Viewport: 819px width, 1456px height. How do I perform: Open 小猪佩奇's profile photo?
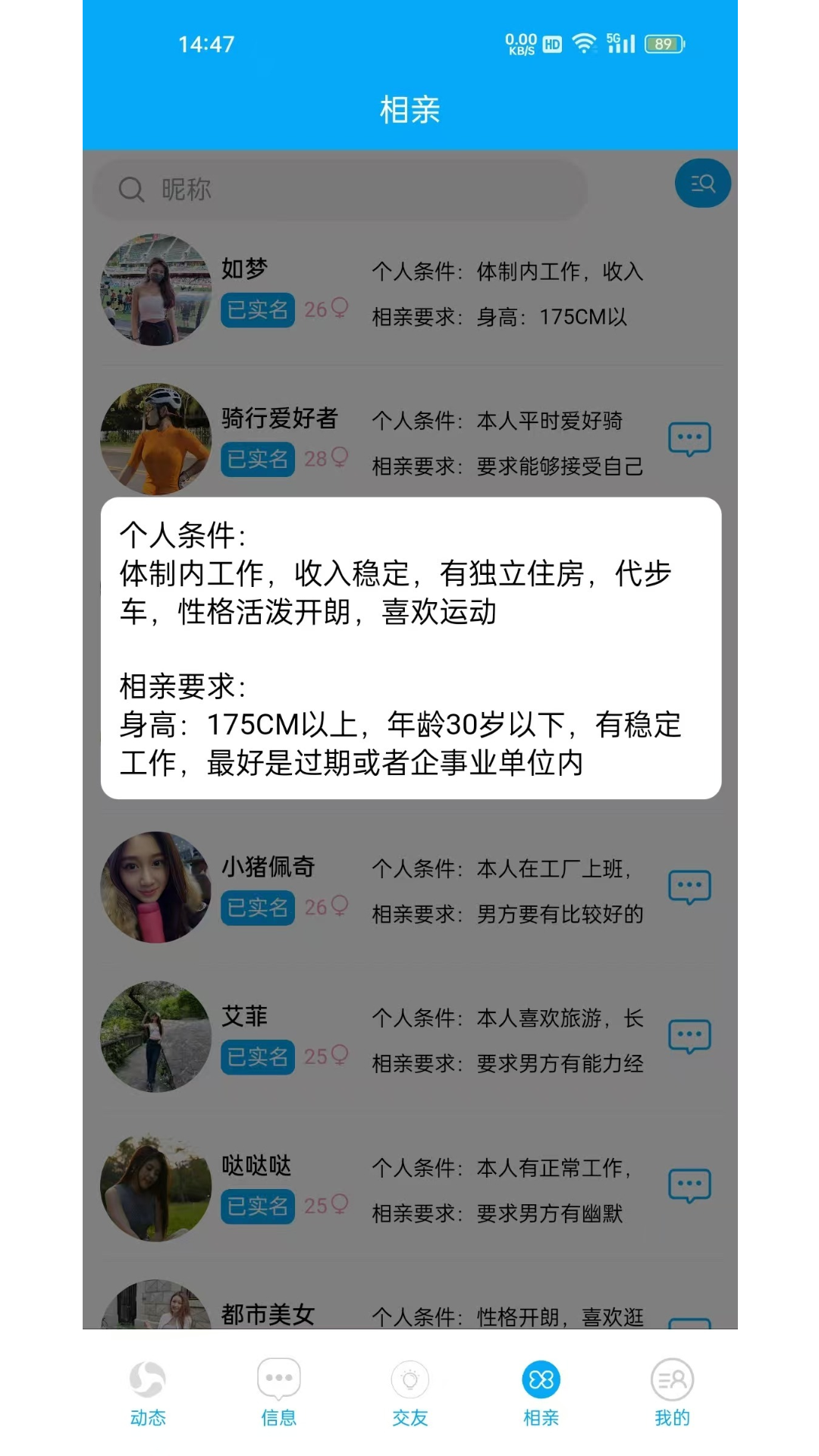click(155, 887)
